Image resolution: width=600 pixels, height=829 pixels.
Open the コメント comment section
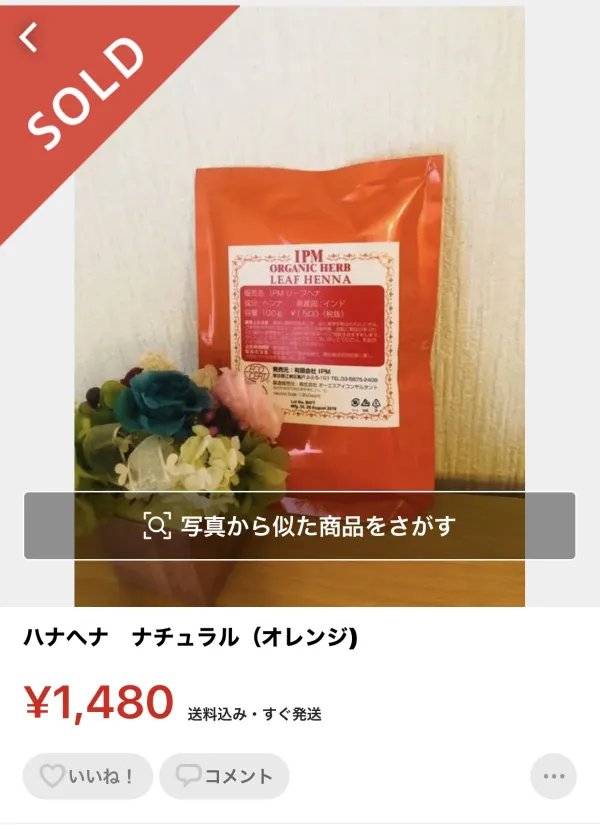[x=224, y=776]
